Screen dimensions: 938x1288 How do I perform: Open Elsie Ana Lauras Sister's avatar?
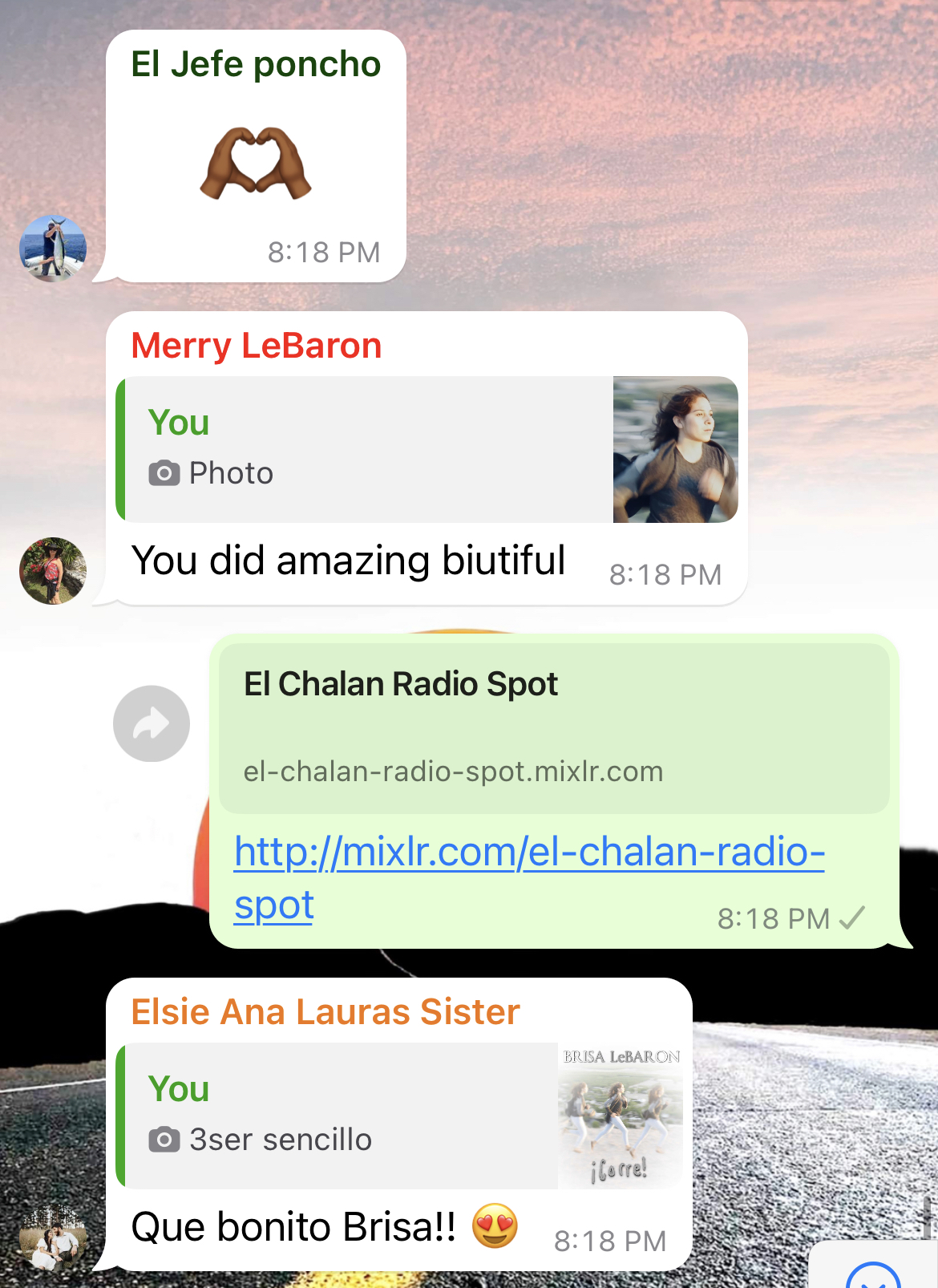point(53,1237)
